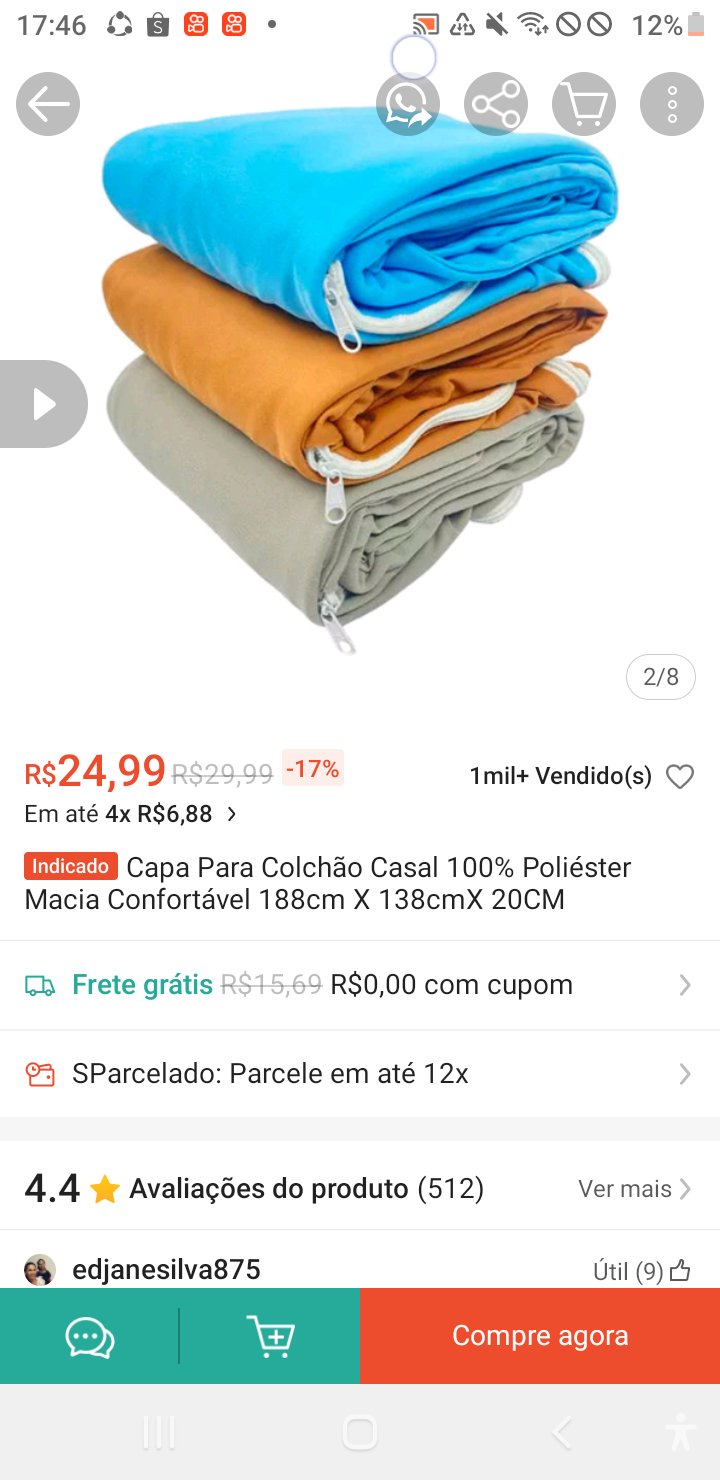
Task: Open Frete grátis shipping details
Action: tap(360, 985)
